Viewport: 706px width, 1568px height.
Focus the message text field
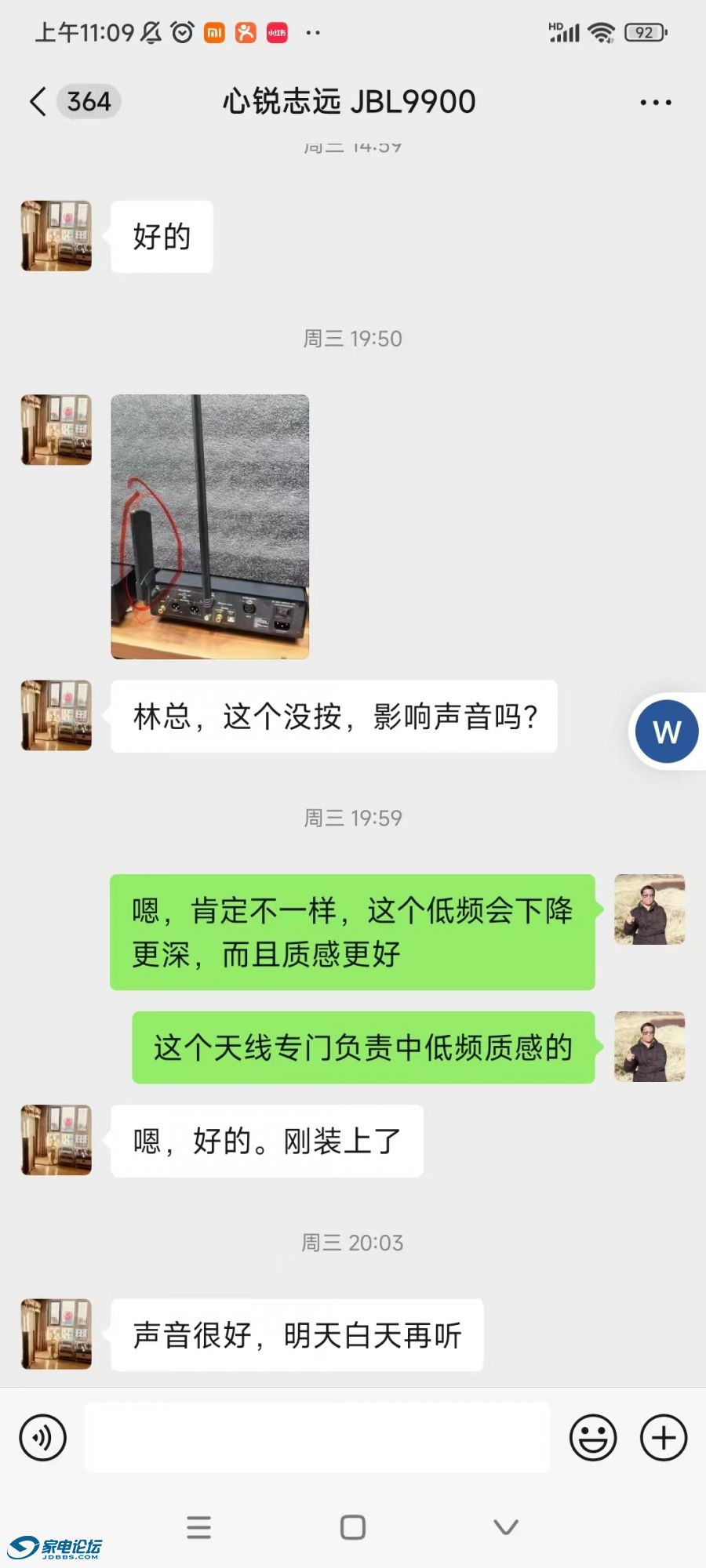[317, 1437]
